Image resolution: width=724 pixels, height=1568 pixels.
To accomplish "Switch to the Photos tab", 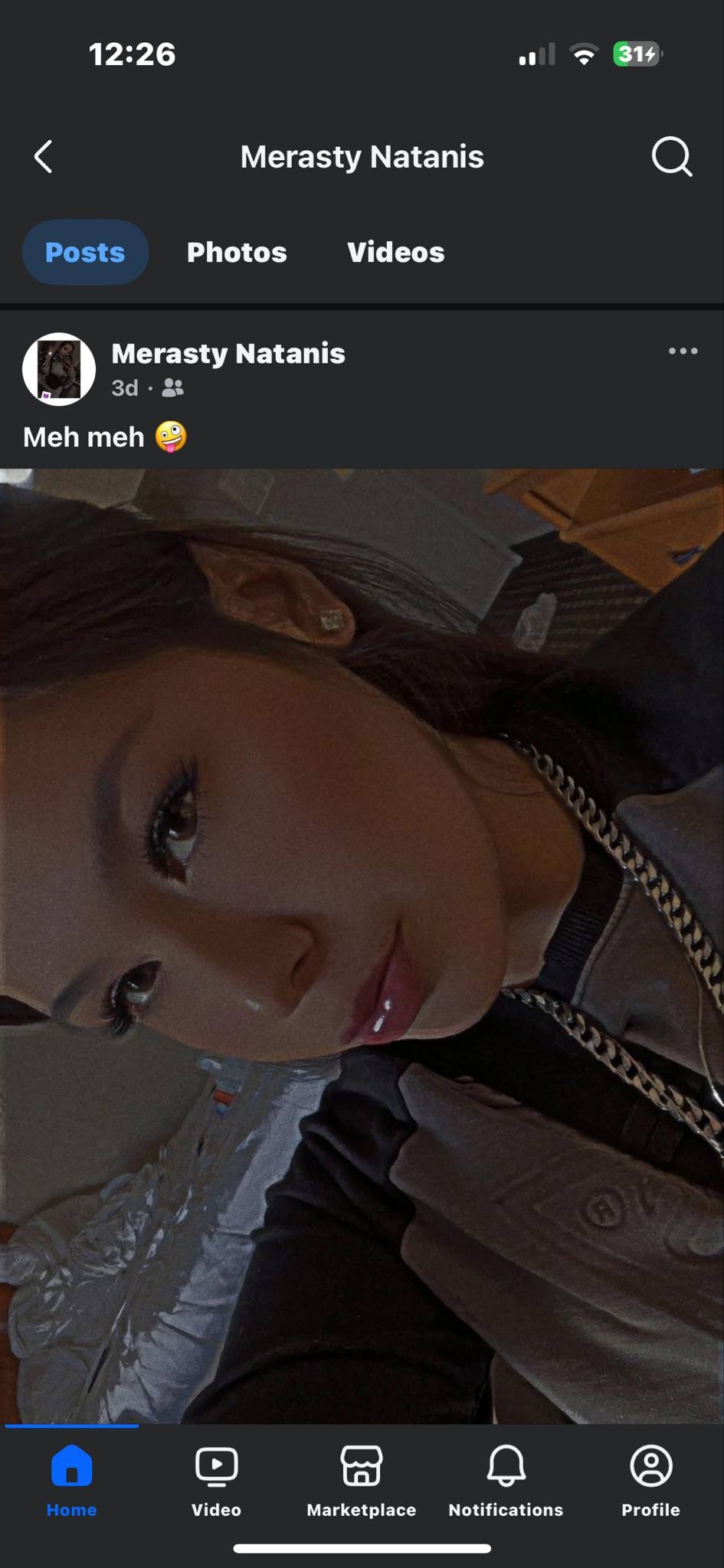I will point(237,253).
